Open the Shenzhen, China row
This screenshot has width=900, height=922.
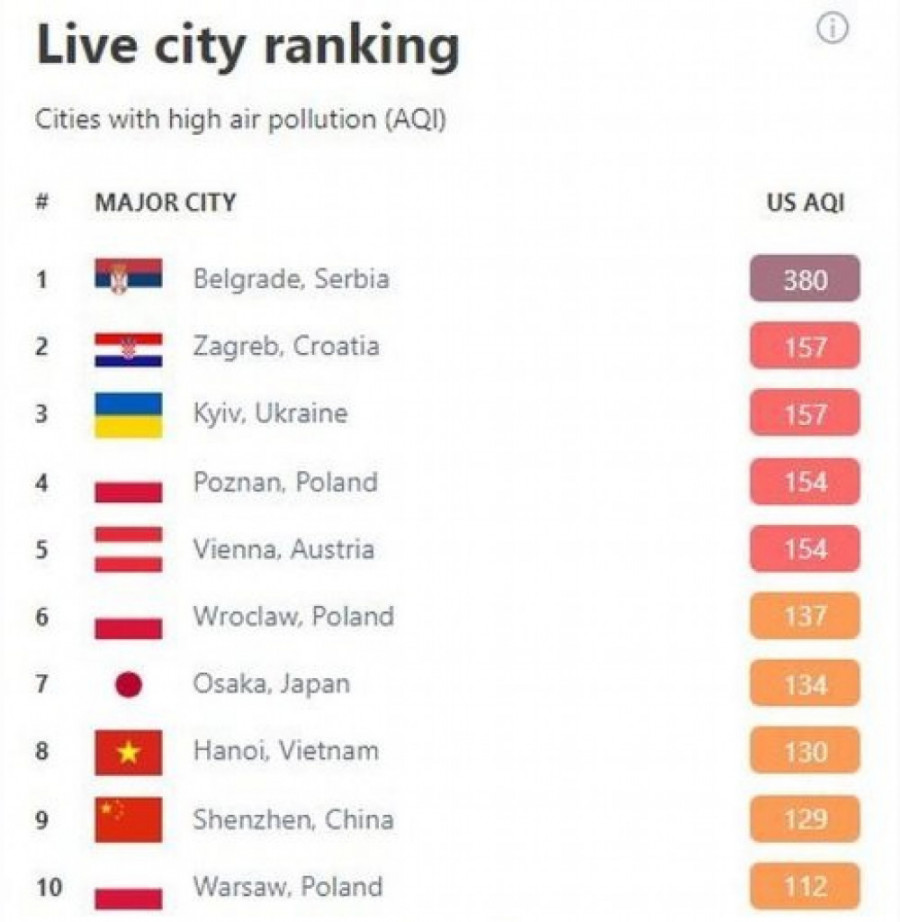click(x=293, y=820)
